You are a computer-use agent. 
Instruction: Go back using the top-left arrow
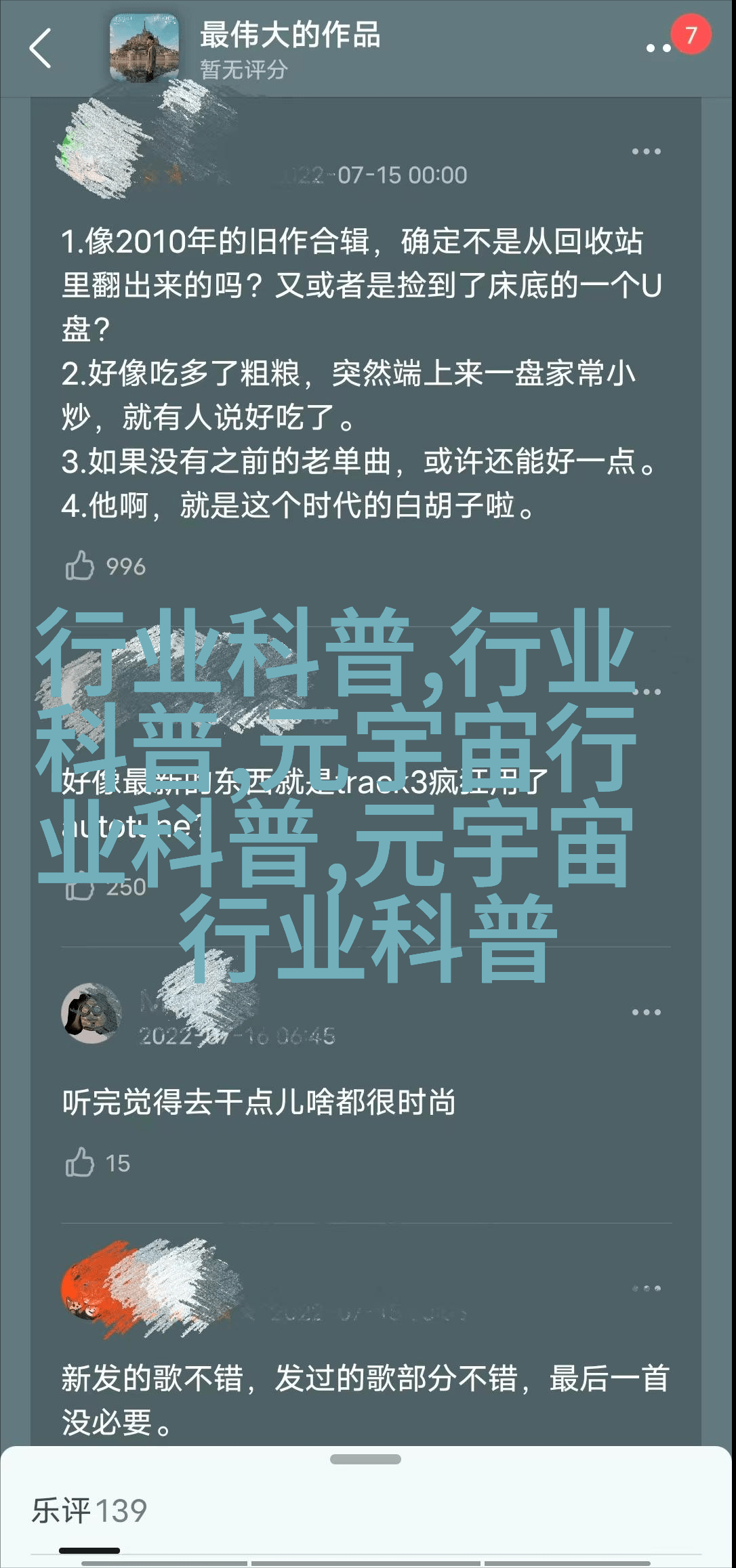tap(41, 48)
